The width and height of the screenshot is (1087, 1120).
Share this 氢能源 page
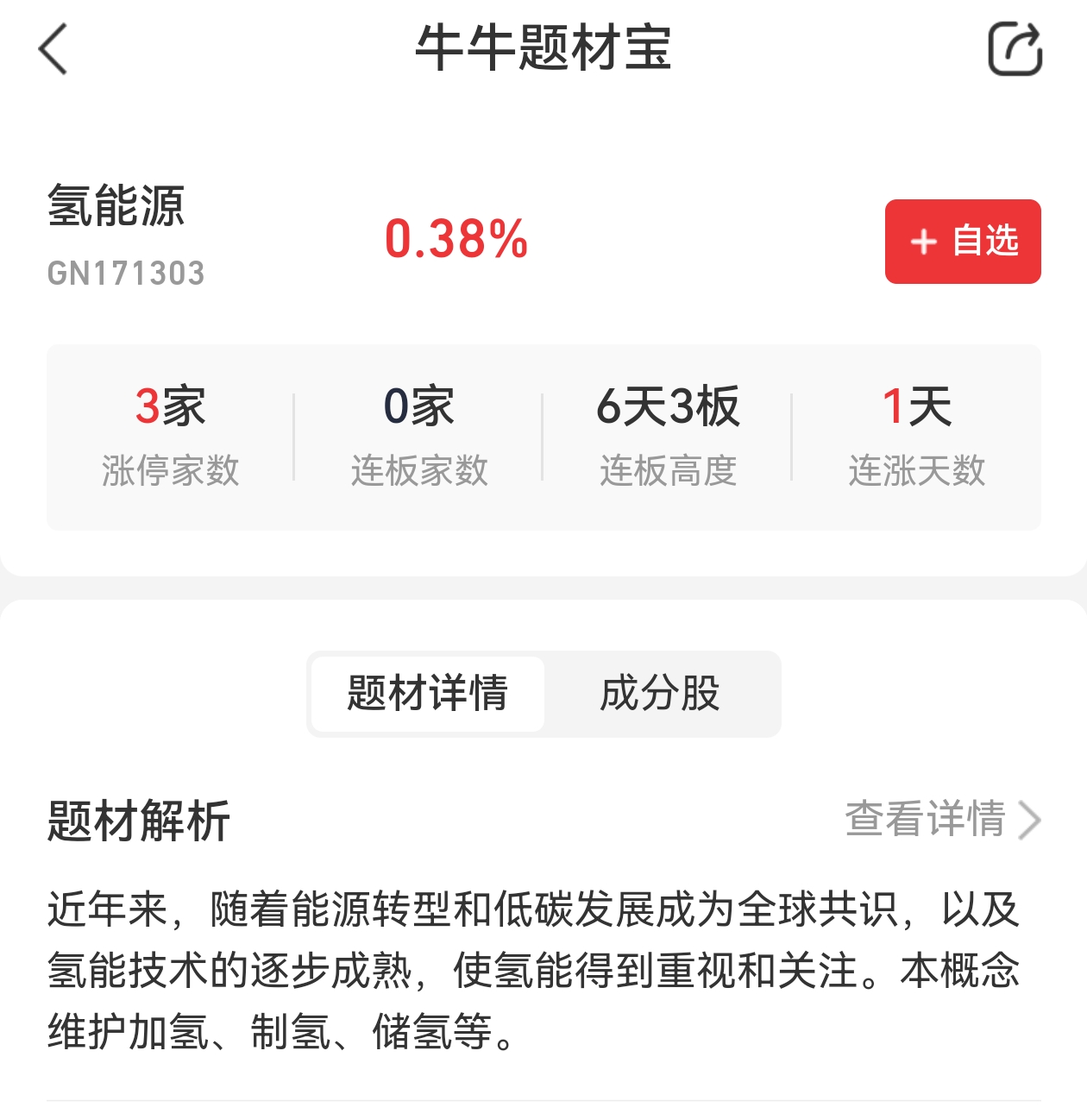click(x=1015, y=49)
